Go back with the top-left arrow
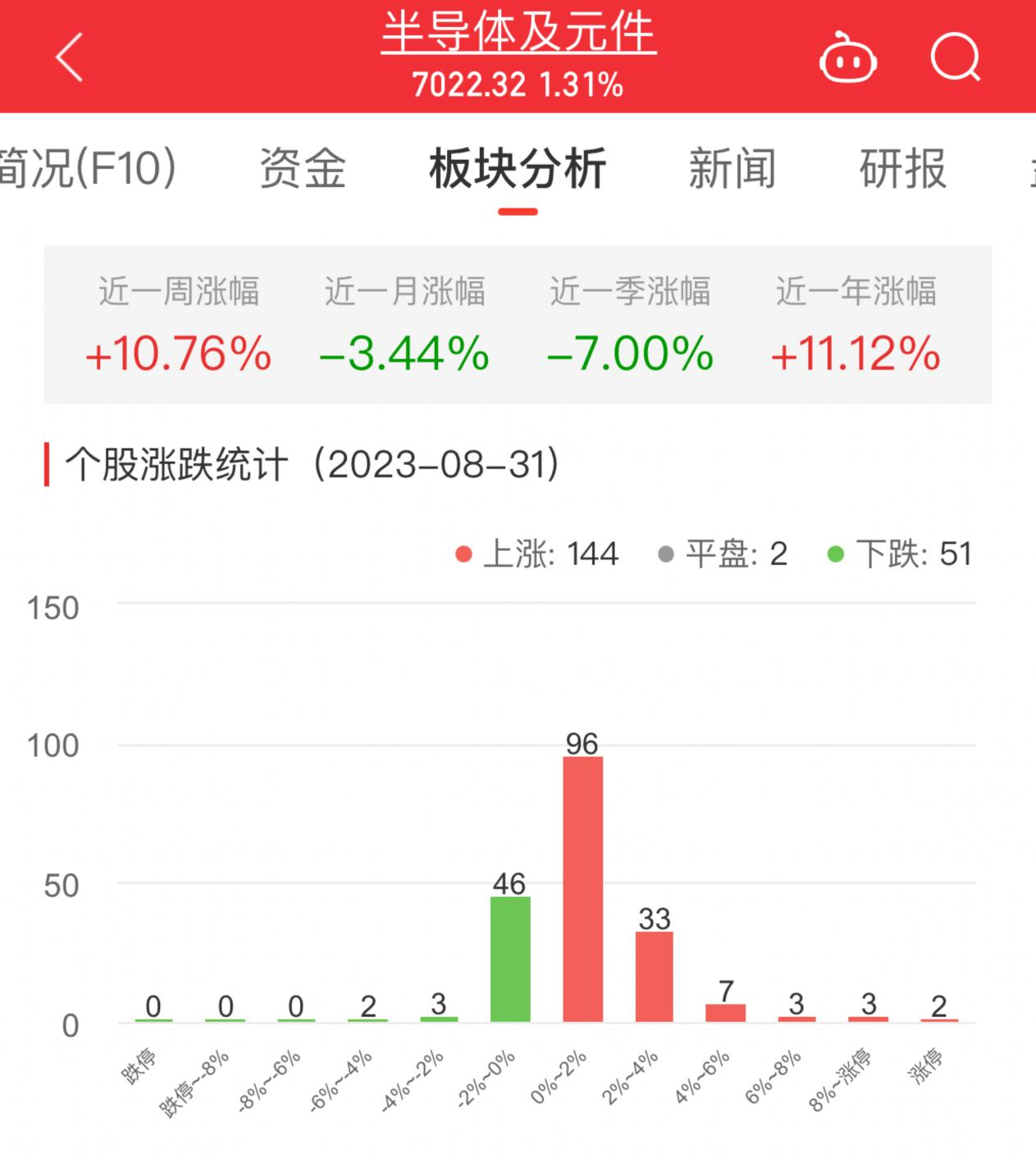Image resolution: width=1036 pixels, height=1162 pixels. click(x=70, y=57)
